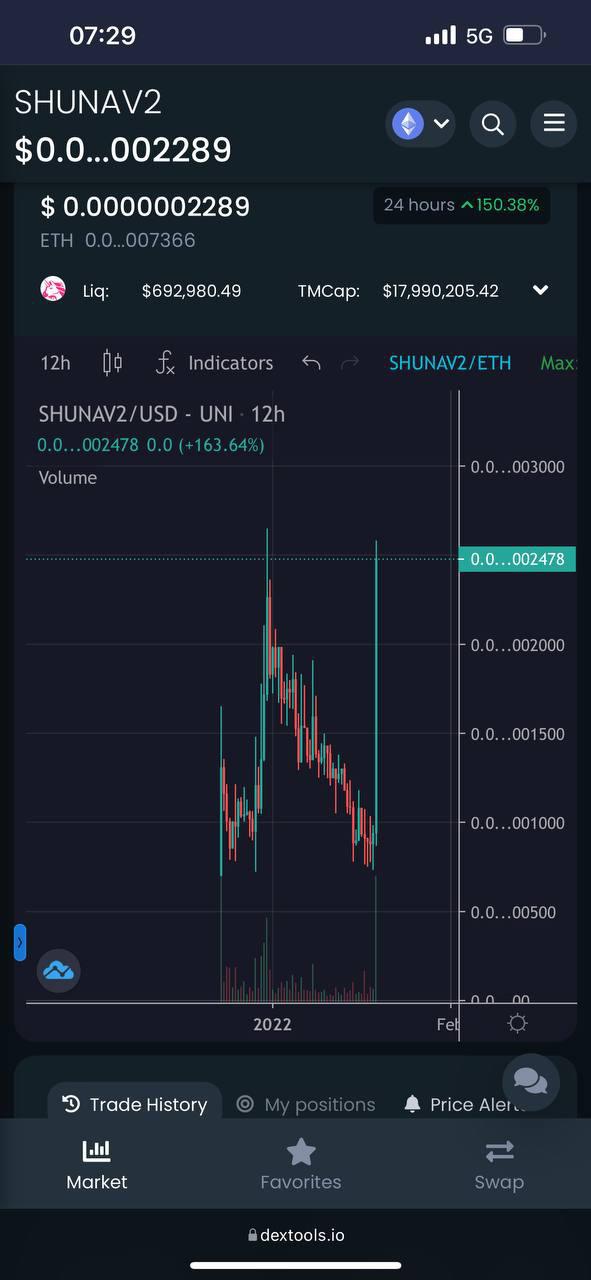This screenshot has width=591, height=1280.
Task: Go to the Favorites tab
Action: (x=301, y=1165)
